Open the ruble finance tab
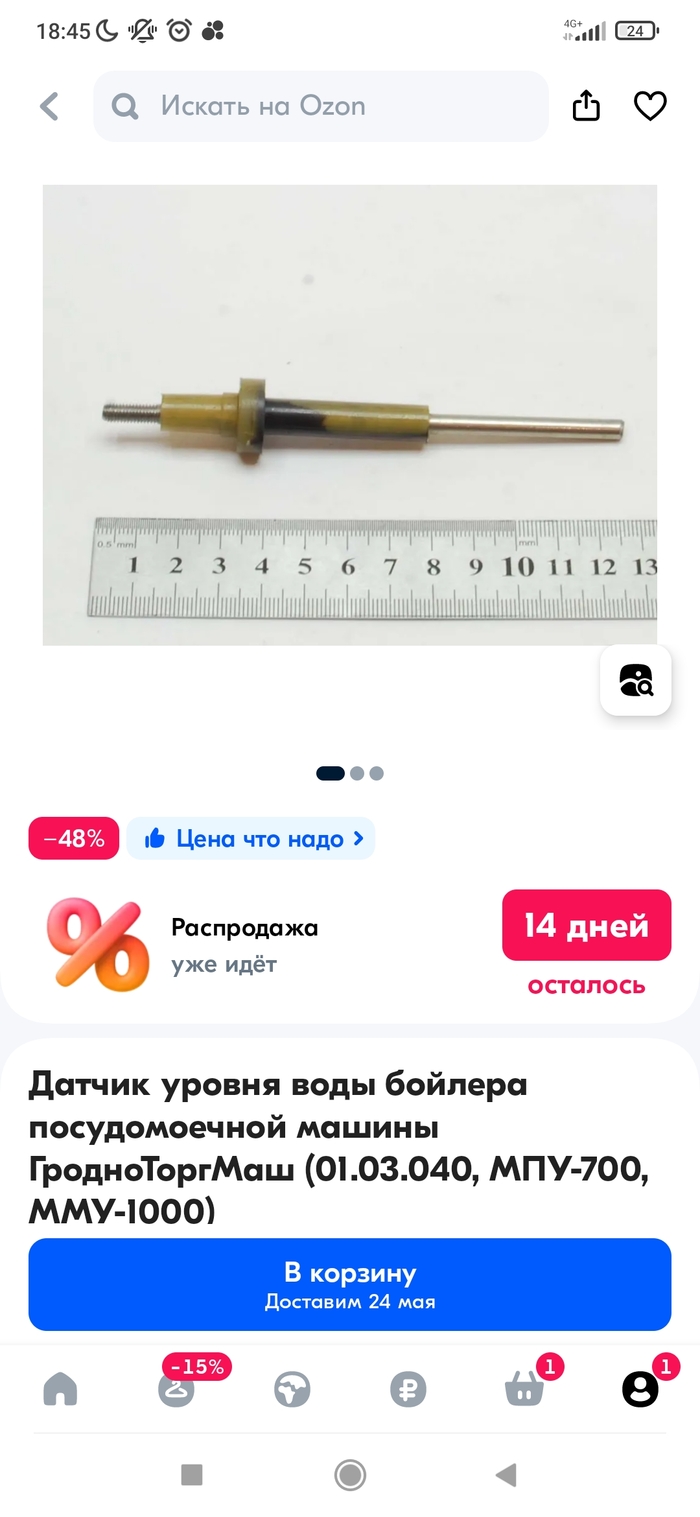700x1517 pixels. click(408, 1389)
